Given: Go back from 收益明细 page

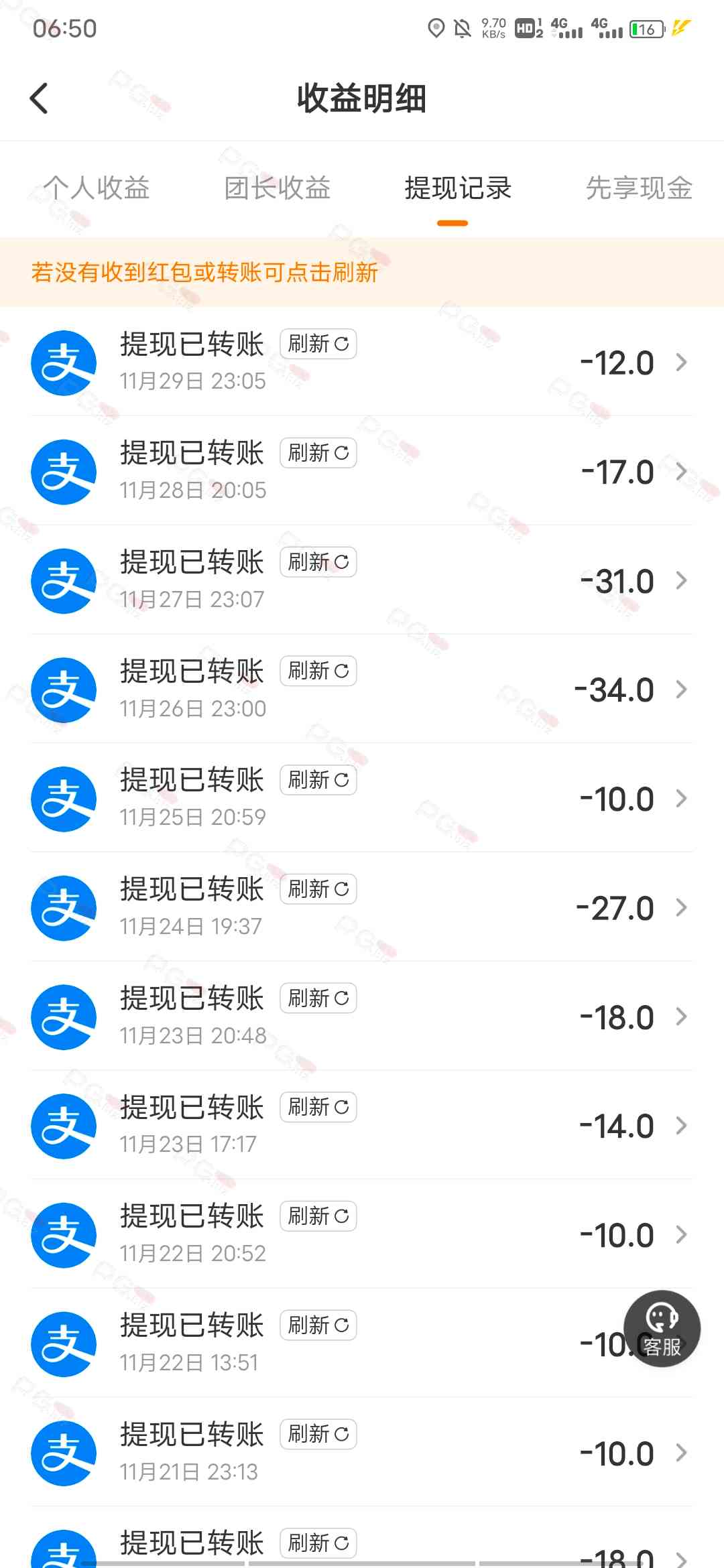Looking at the screenshot, I should [39, 99].
